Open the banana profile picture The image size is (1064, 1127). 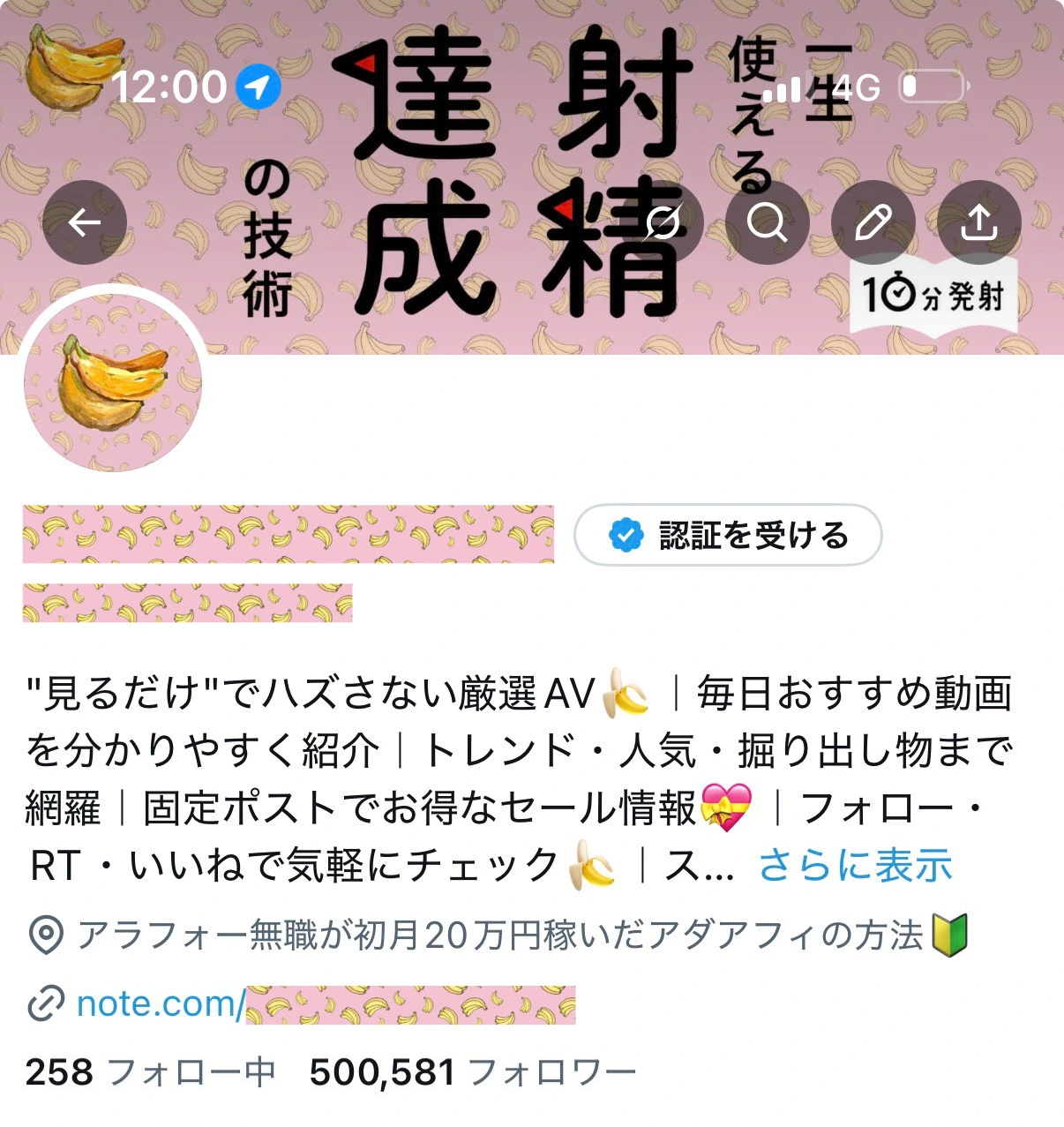(113, 383)
